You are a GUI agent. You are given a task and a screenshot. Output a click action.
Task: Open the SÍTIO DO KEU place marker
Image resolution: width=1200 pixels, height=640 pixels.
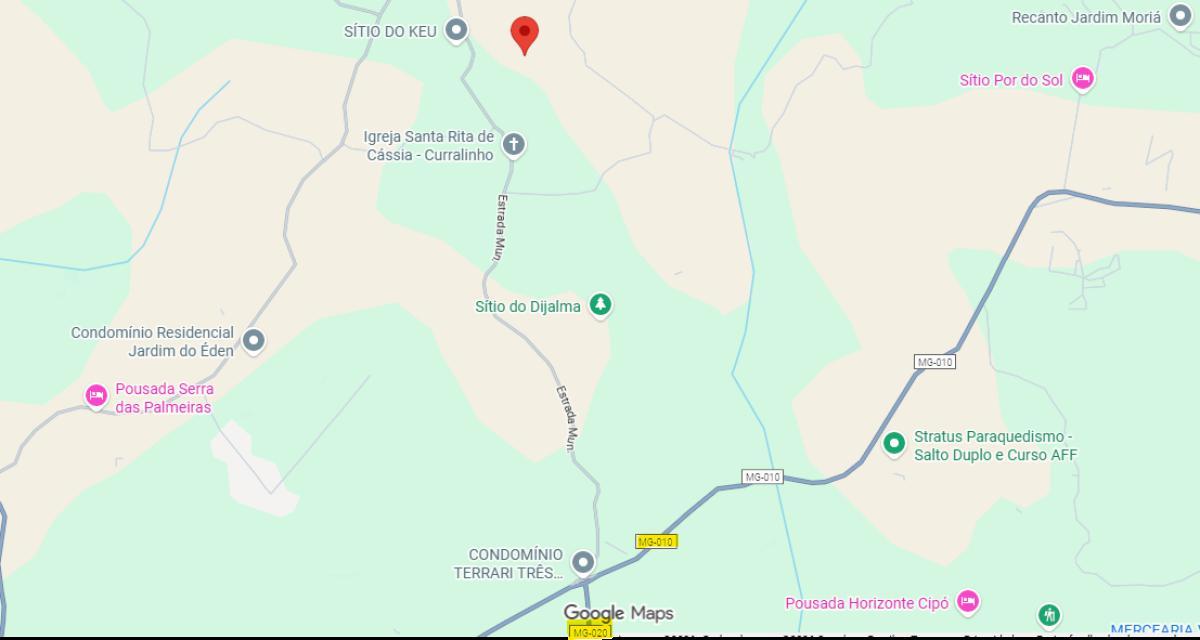tap(456, 31)
